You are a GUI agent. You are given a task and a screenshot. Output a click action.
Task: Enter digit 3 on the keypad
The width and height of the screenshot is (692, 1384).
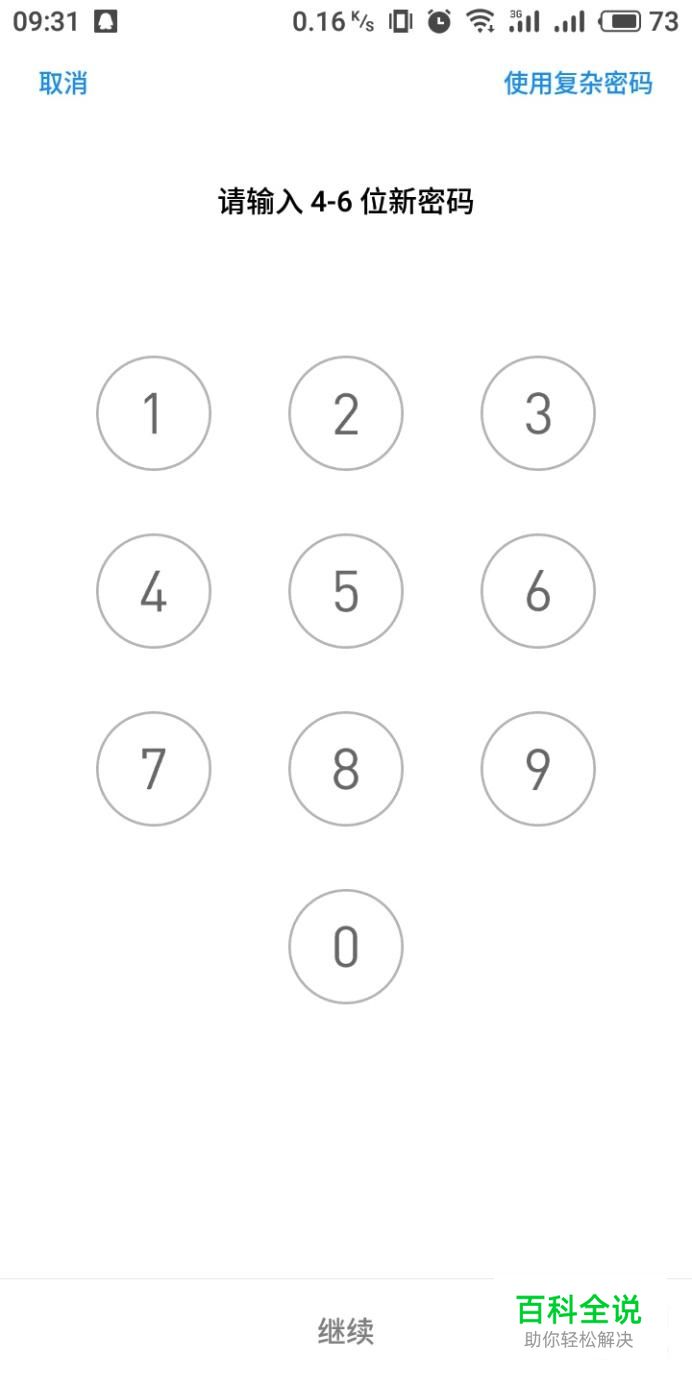coord(538,413)
